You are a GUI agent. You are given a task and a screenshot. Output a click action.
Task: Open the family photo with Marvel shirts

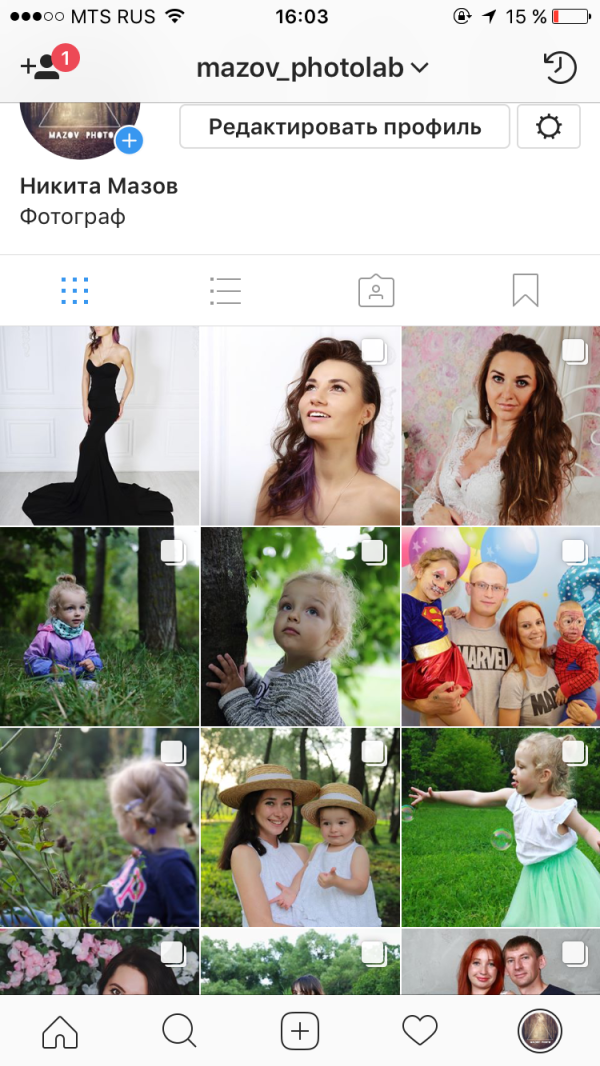tap(501, 626)
